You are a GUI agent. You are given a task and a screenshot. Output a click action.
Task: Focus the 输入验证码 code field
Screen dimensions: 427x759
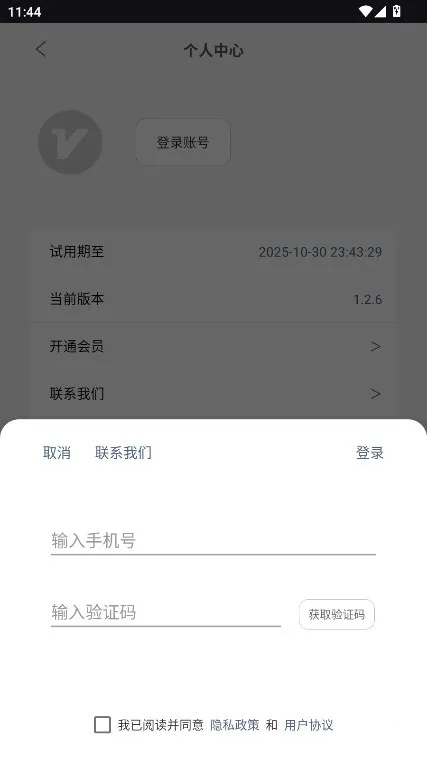click(x=166, y=612)
